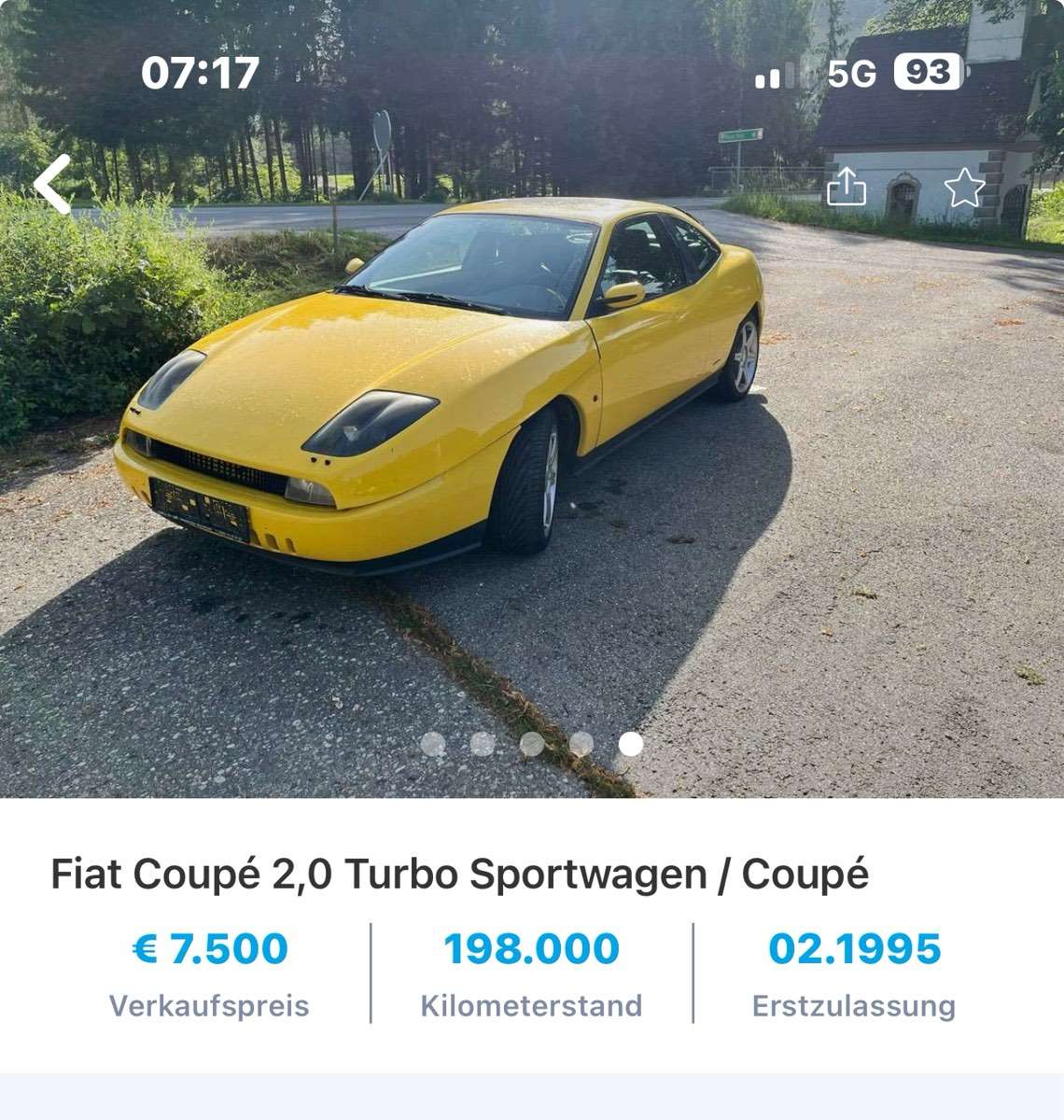1064x1120 pixels.
Task: Save listing with the star icon
Action: coord(964,189)
